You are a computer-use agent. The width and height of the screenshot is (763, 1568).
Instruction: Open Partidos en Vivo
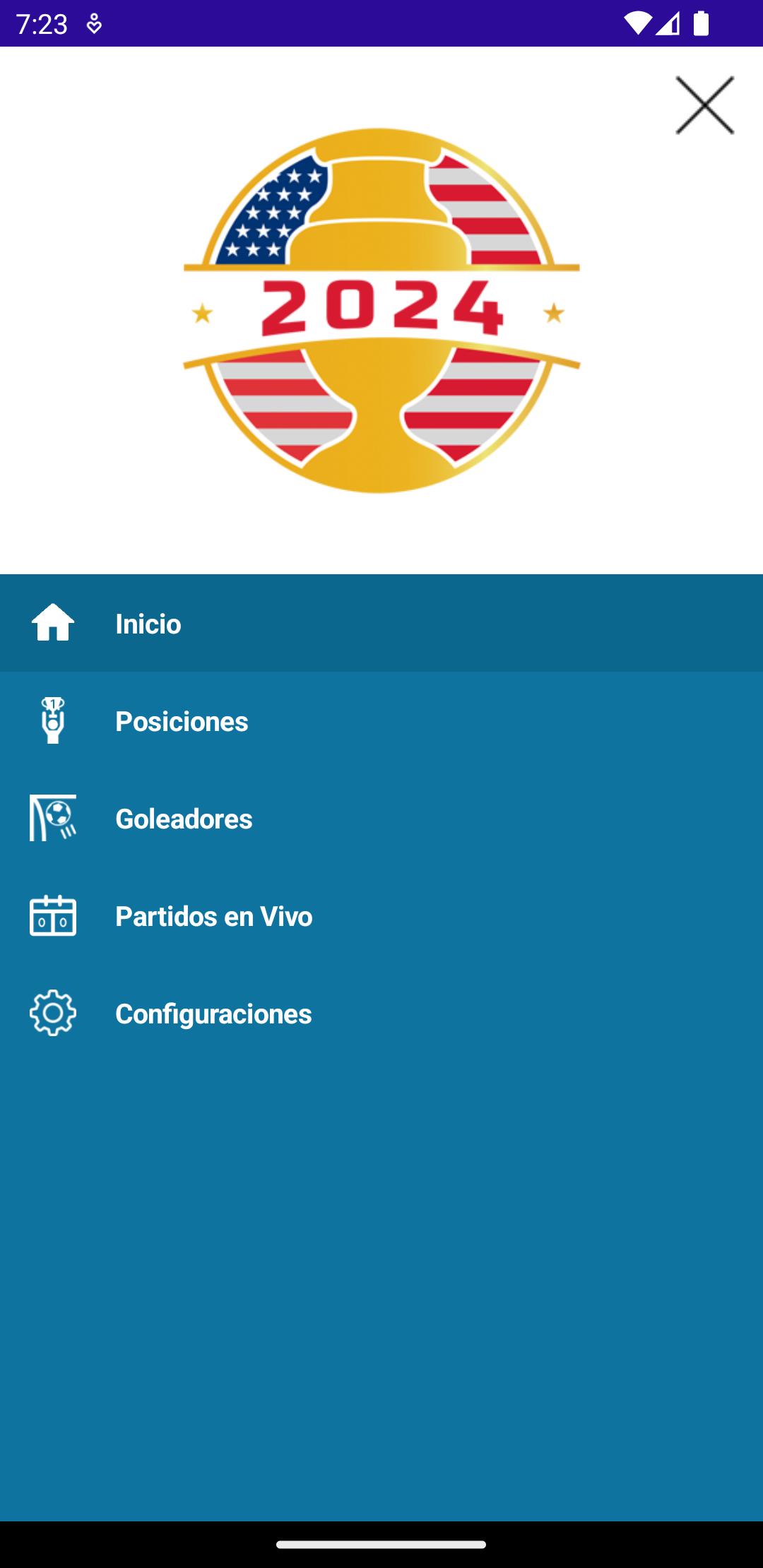point(381,915)
